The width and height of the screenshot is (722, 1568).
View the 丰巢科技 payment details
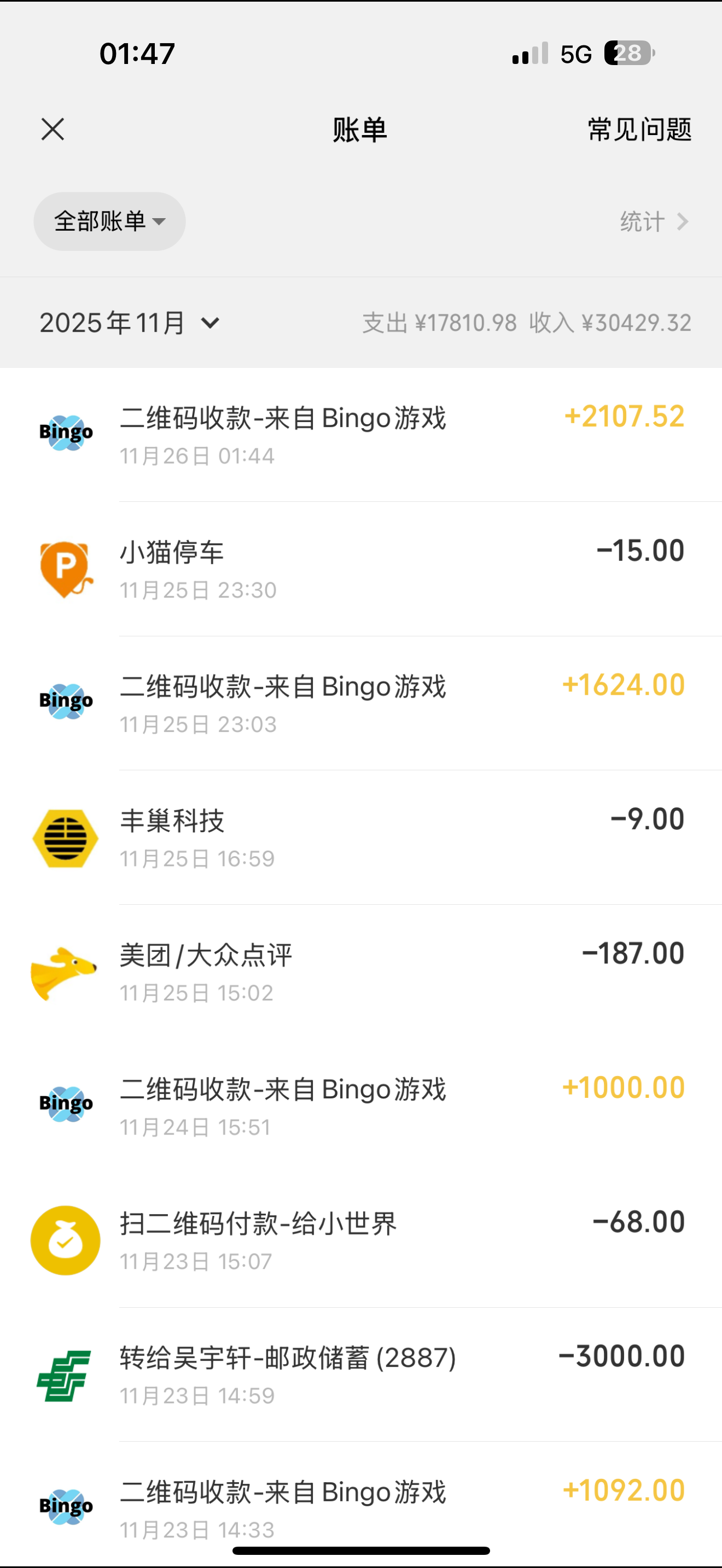(x=361, y=838)
